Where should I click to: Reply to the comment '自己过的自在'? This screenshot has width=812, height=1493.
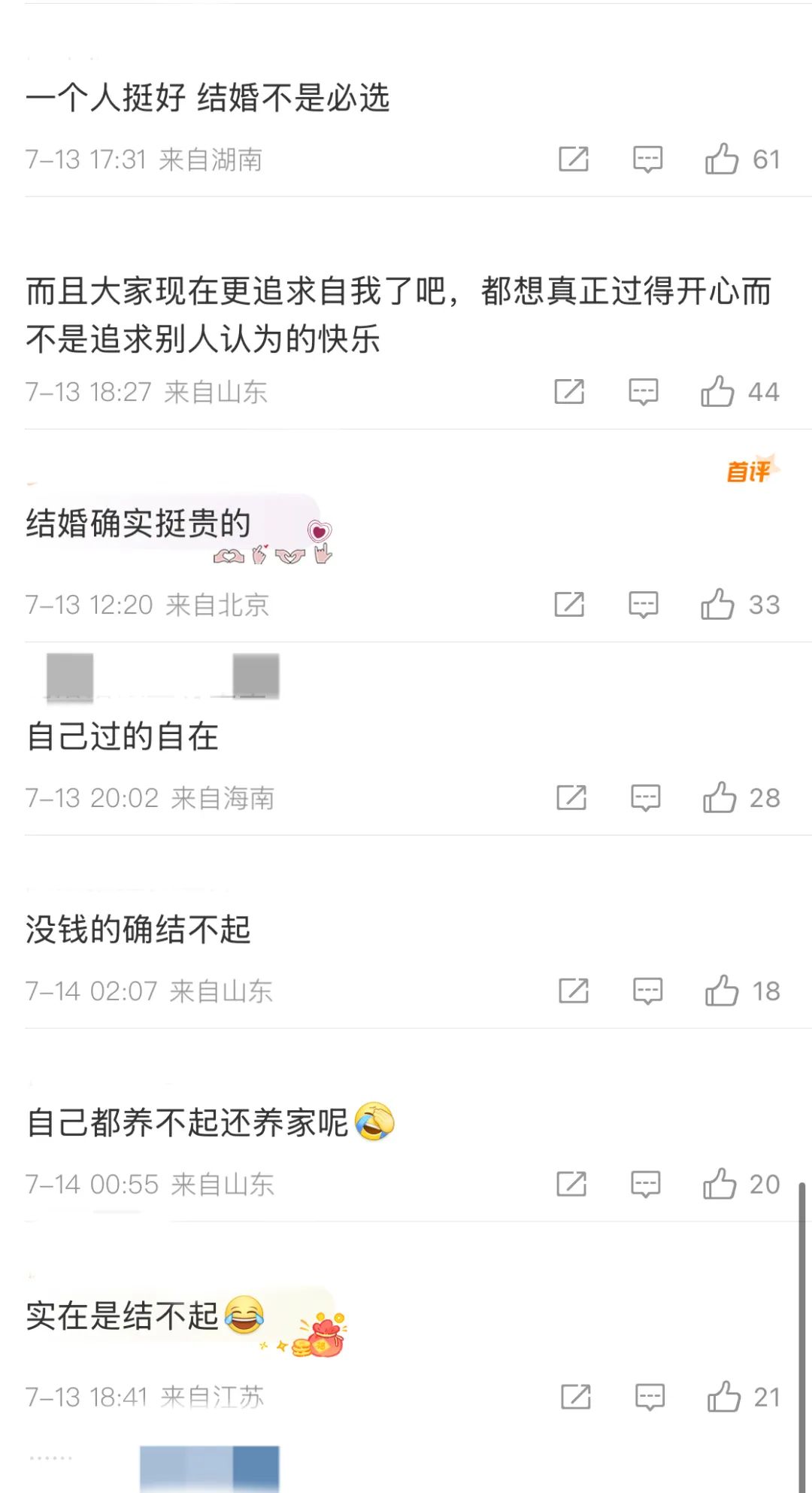pos(646,798)
